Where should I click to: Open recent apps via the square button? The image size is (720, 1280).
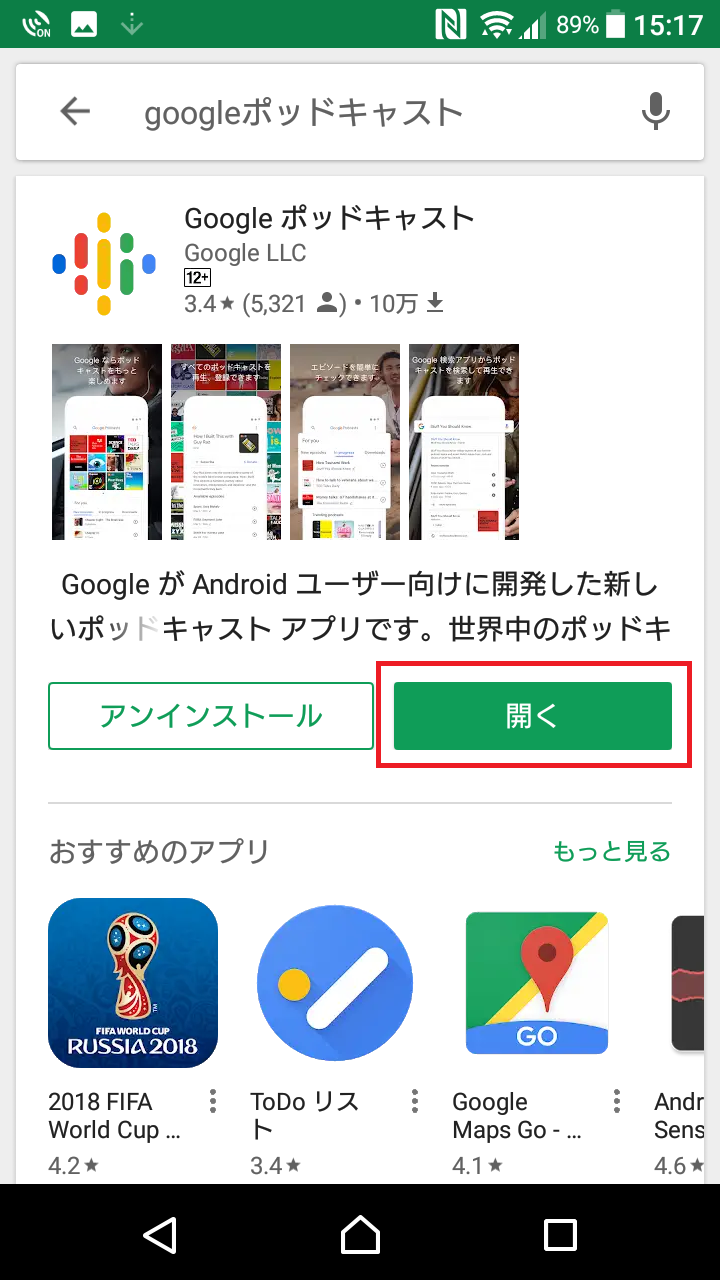pyautogui.click(x=560, y=1233)
